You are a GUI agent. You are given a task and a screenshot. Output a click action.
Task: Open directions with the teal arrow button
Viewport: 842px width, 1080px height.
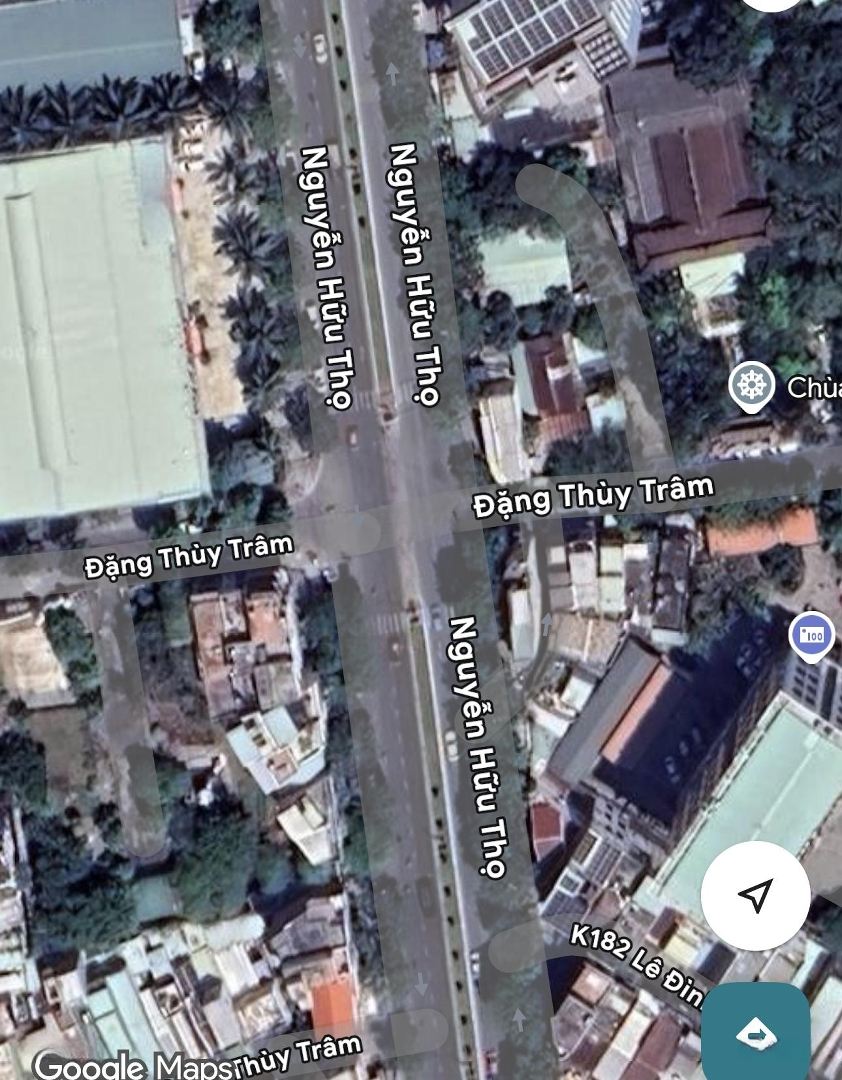click(755, 1032)
